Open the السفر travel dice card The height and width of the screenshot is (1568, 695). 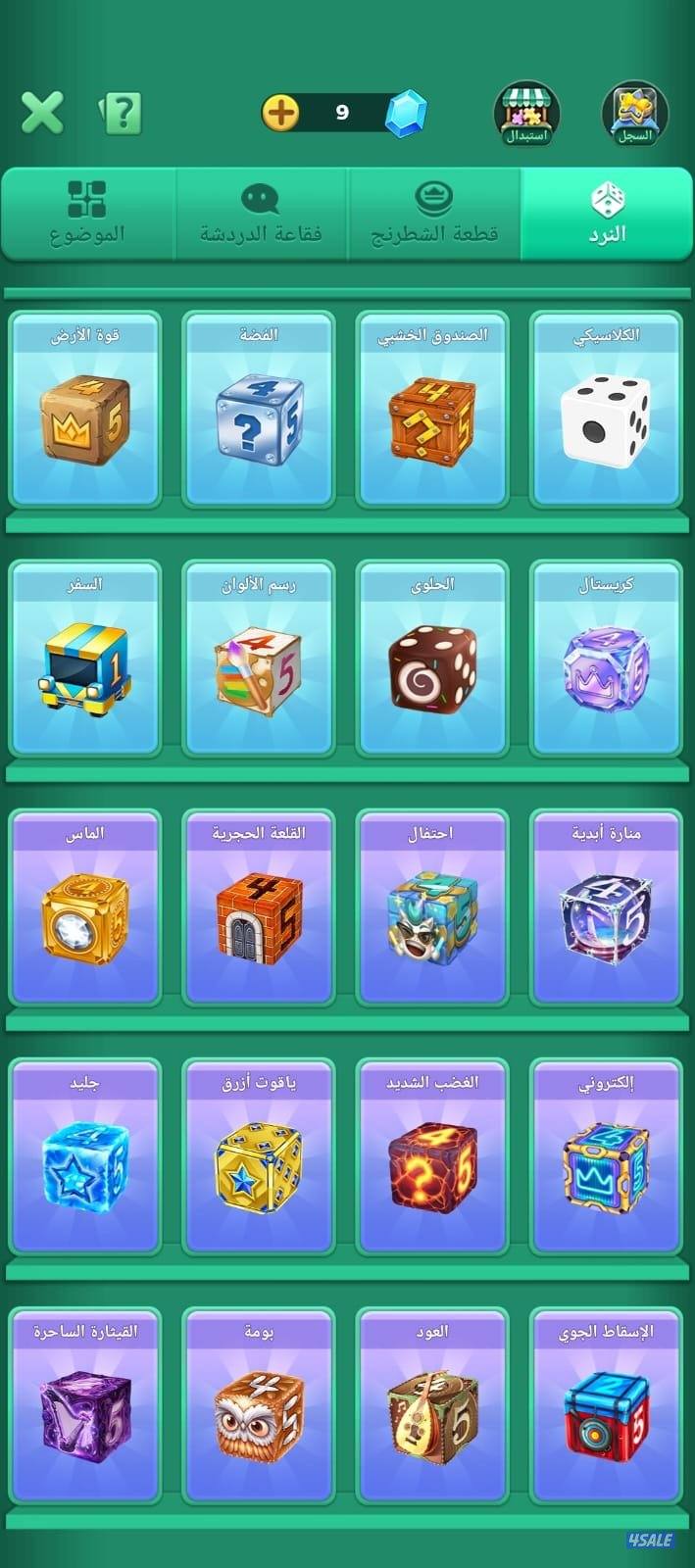[85, 658]
